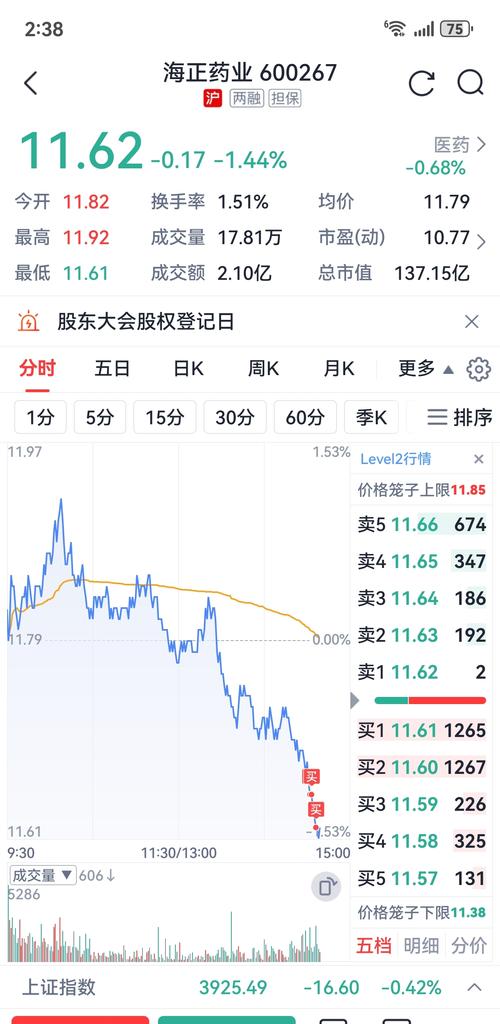Select the 15分 interval chip
The width and height of the screenshot is (500, 1024).
coord(164,417)
